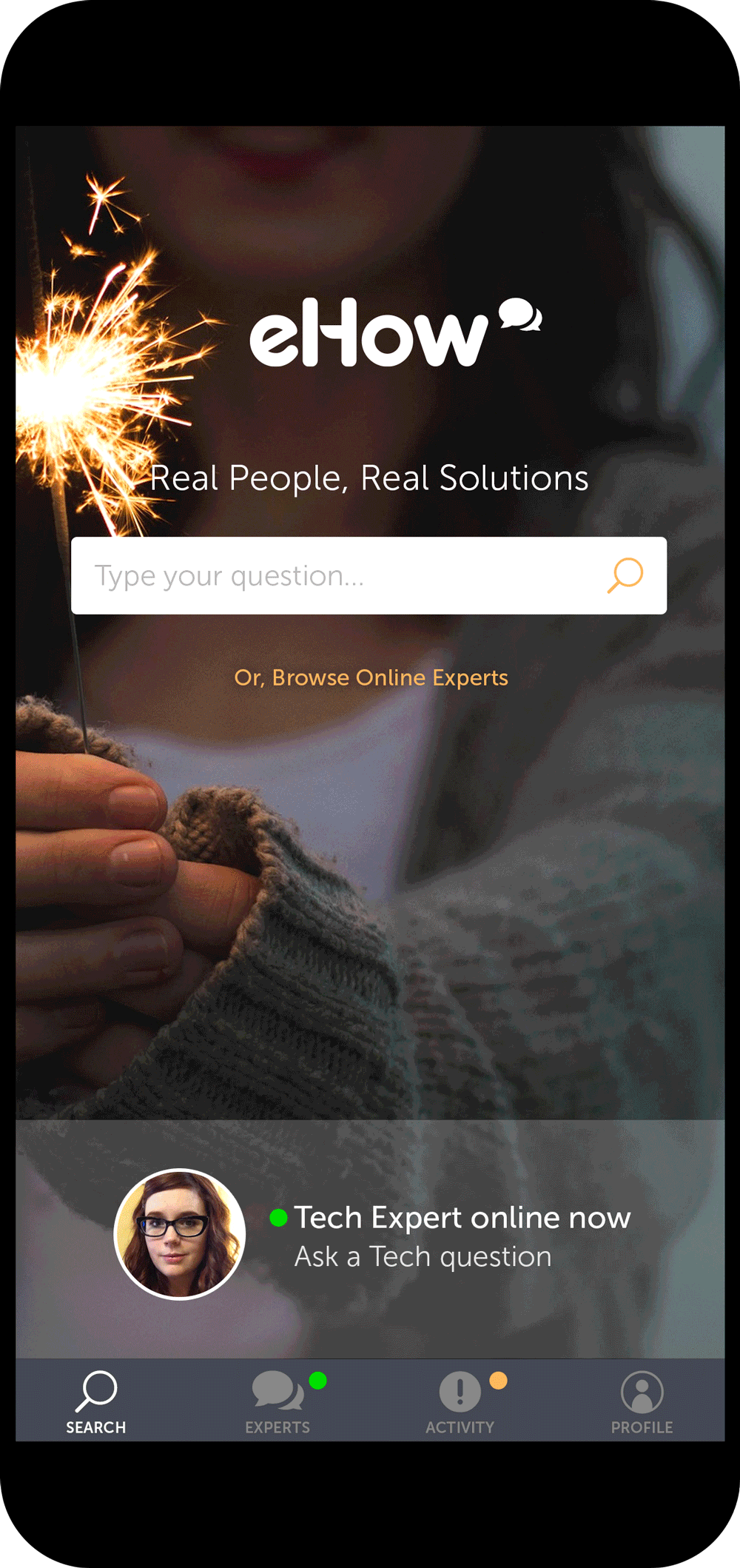Tap the orange magnifier search icon
Screen dimensions: 740x1568
[x=625, y=575]
